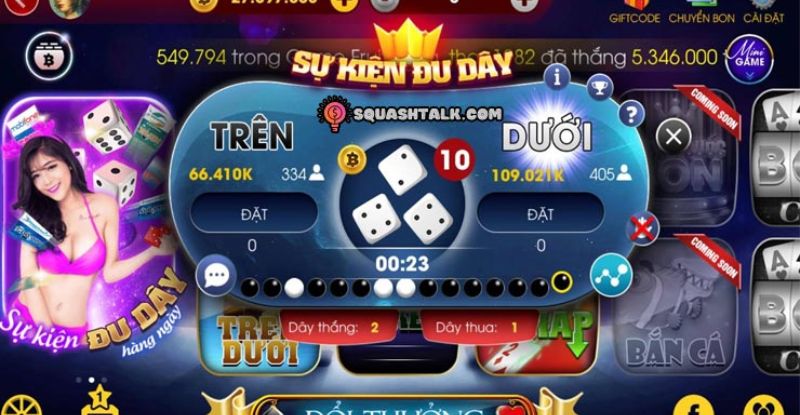Place bet with ĐẶT under DƯỚI
Viewport: 800px width, 415px height.
coord(540,213)
